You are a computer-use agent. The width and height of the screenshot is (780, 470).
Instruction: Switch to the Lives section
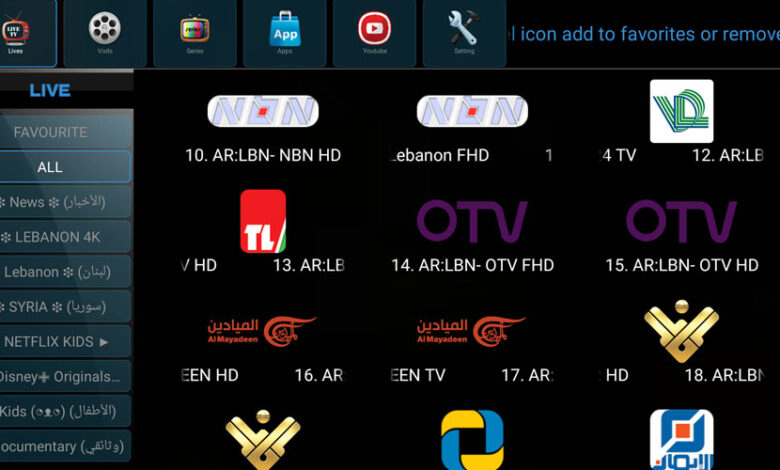pos(16,33)
